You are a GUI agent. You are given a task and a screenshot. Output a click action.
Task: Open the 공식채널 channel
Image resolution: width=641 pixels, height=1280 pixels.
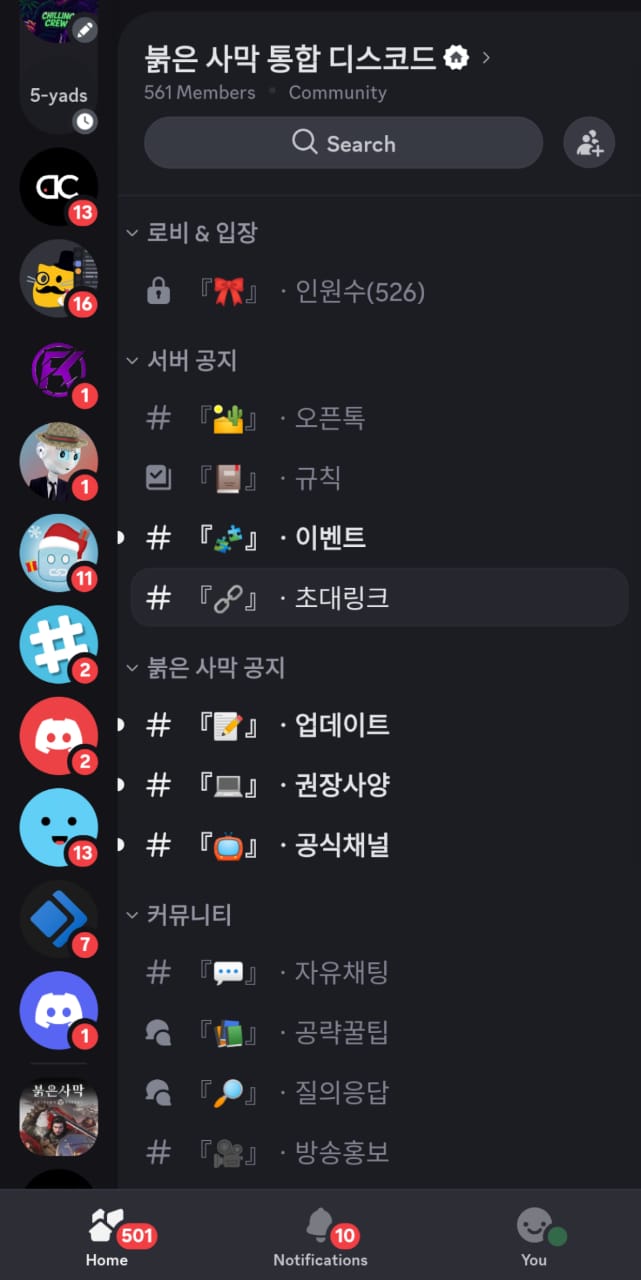(341, 845)
